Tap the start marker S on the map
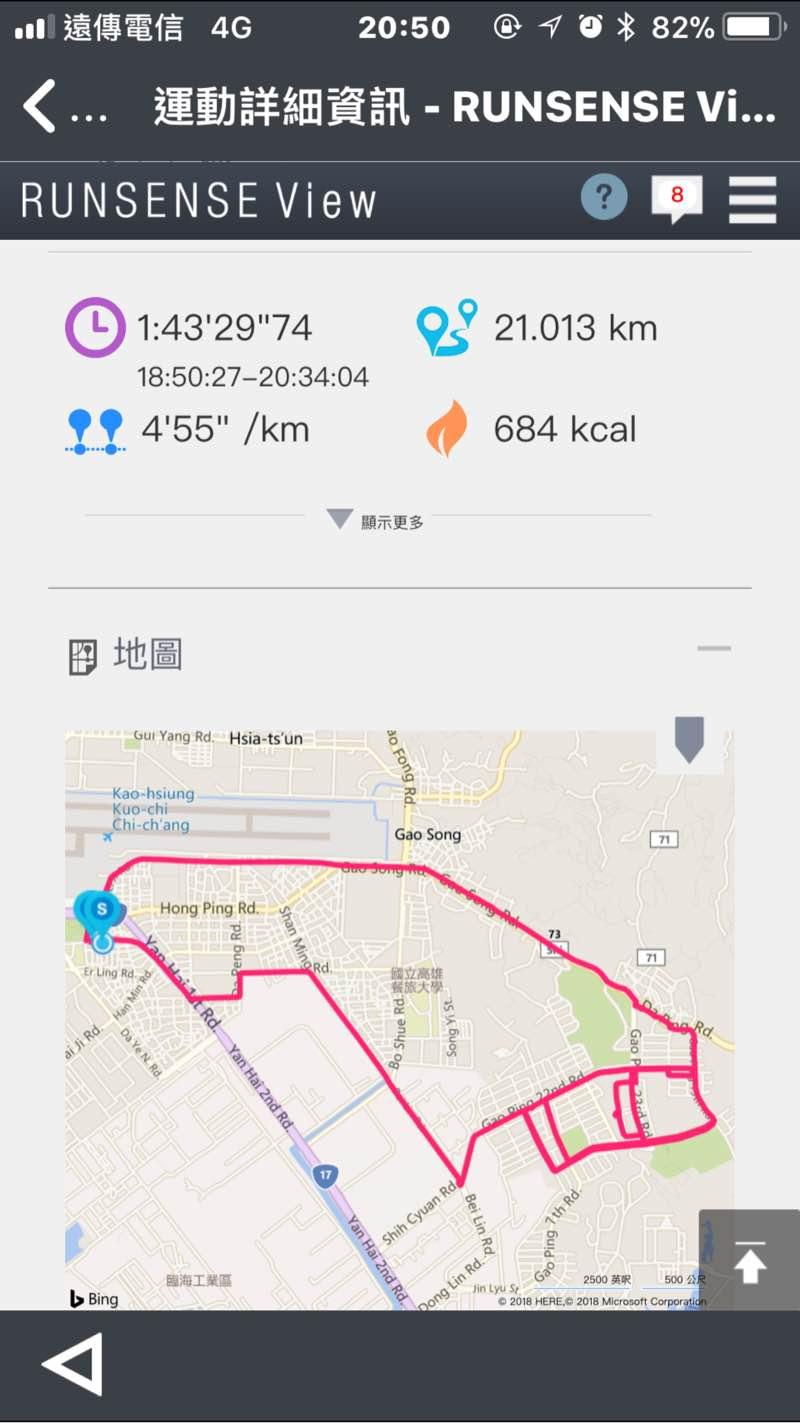800x1423 pixels. [102, 908]
